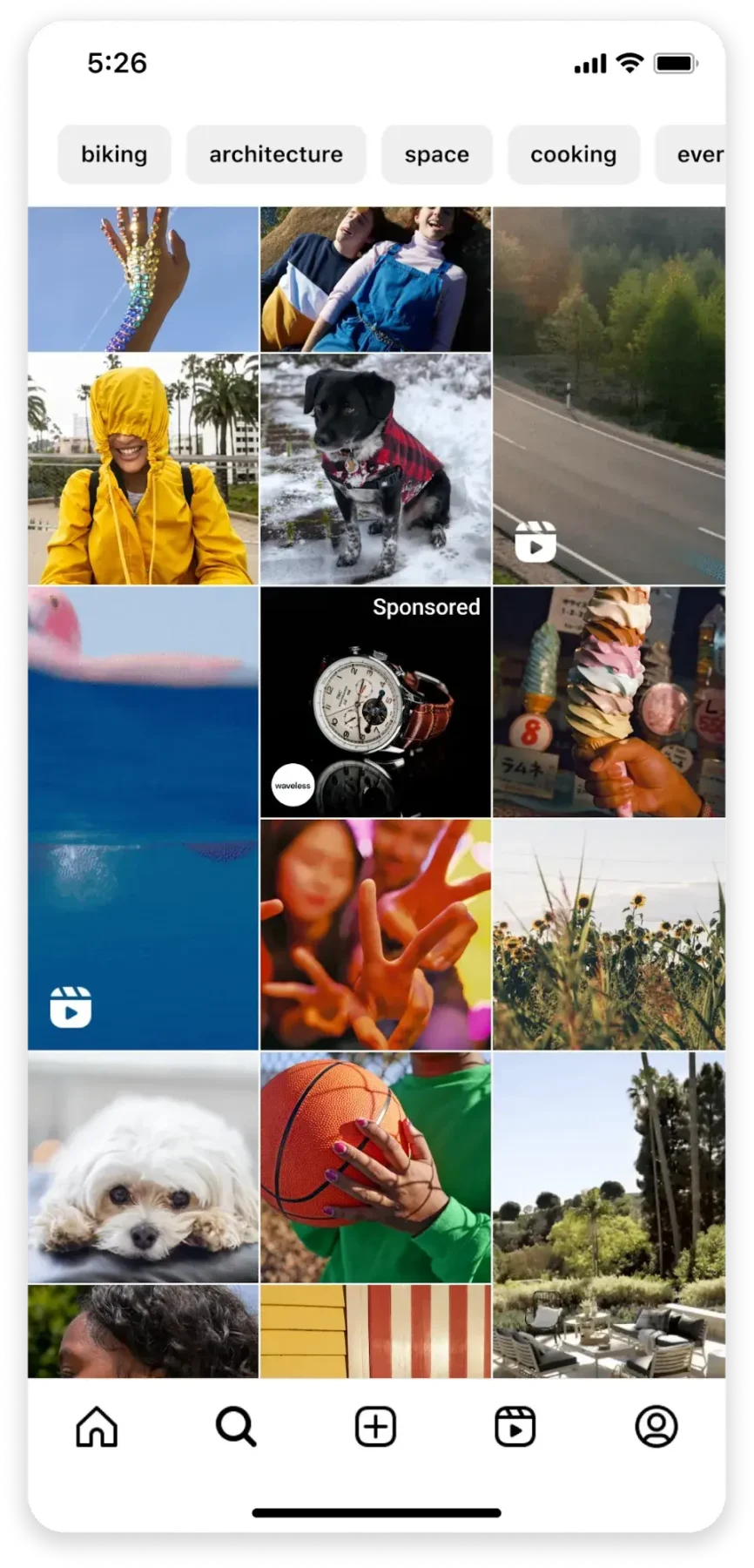Go to the Home tab
754x1568 pixels.
coord(97,1427)
